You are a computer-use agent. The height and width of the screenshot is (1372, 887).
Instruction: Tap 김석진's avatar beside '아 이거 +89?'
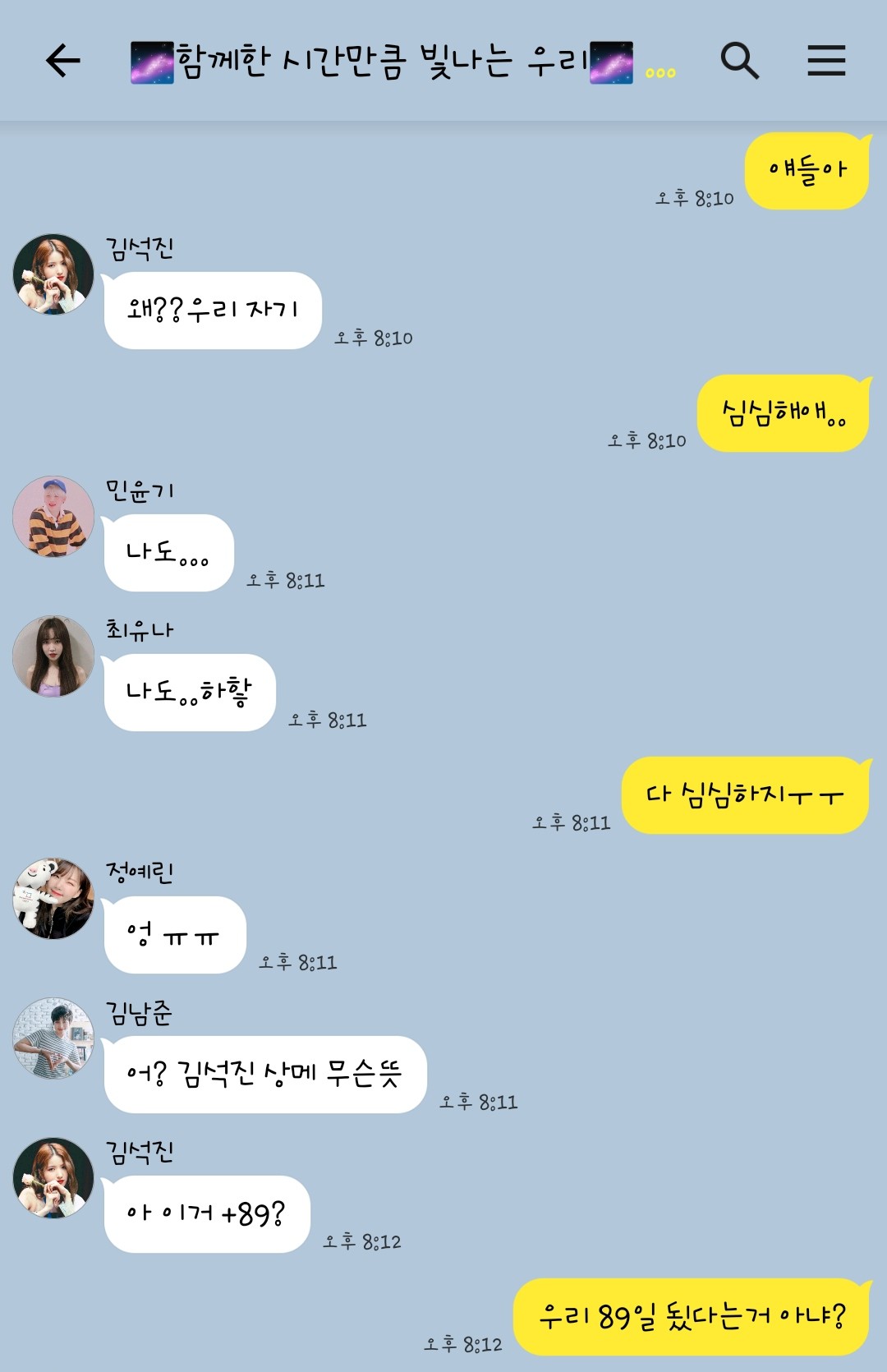coord(53,1177)
